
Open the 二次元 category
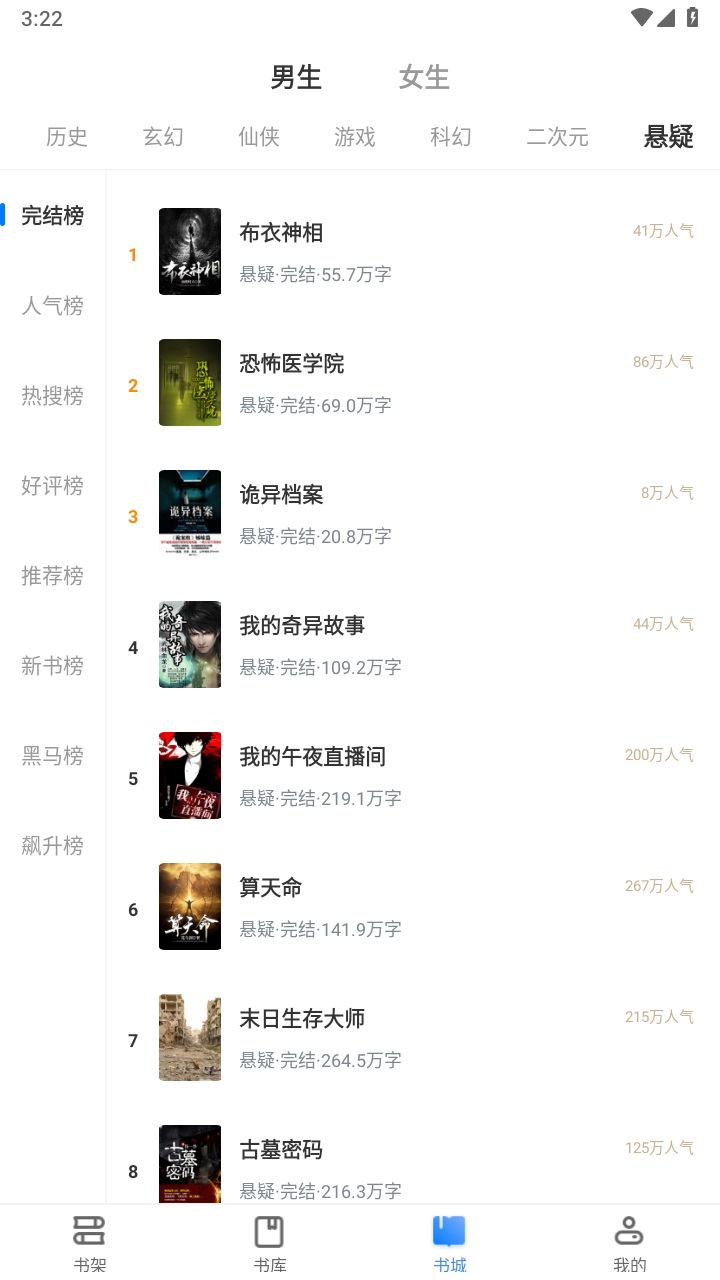pos(557,137)
